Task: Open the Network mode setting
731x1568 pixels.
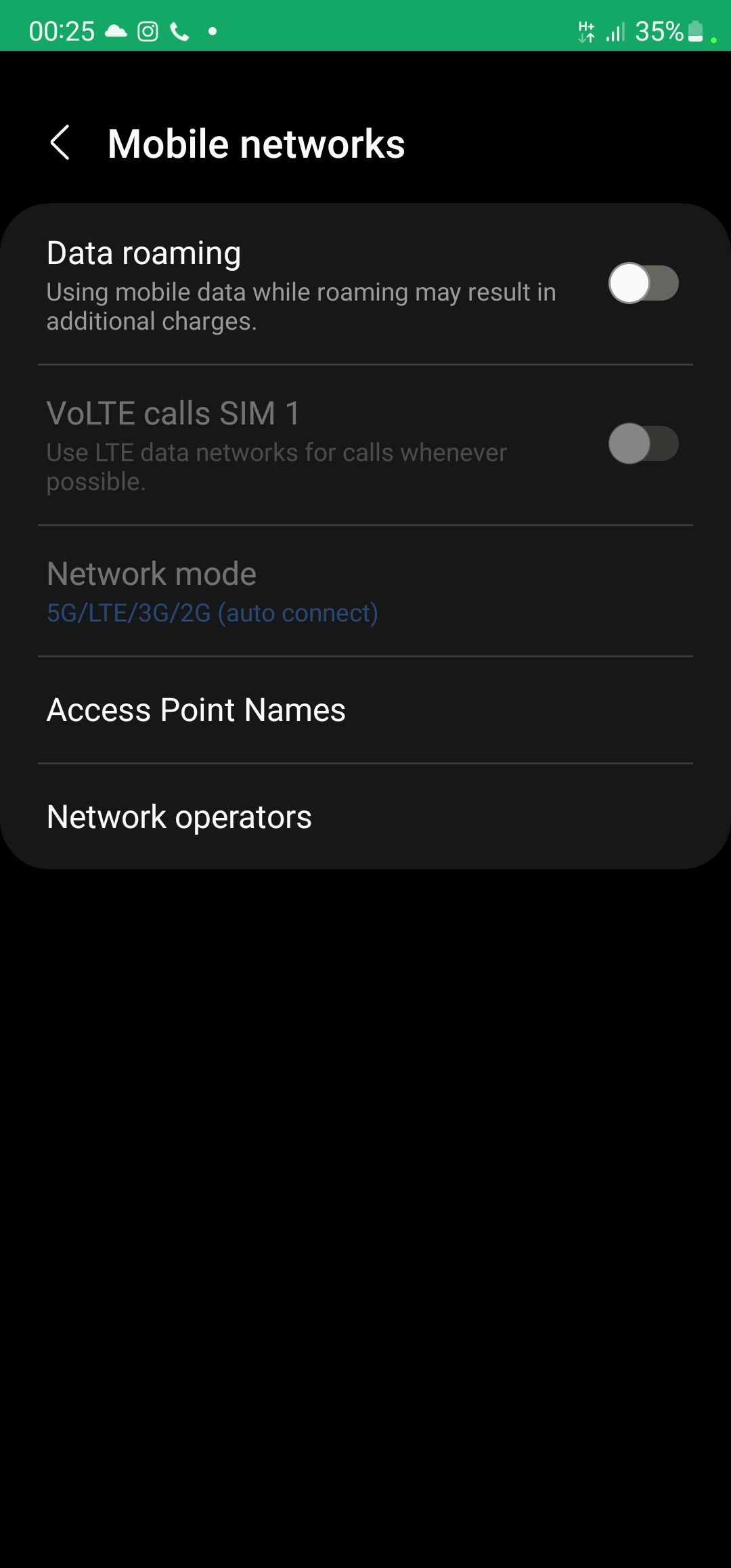Action: click(x=213, y=591)
